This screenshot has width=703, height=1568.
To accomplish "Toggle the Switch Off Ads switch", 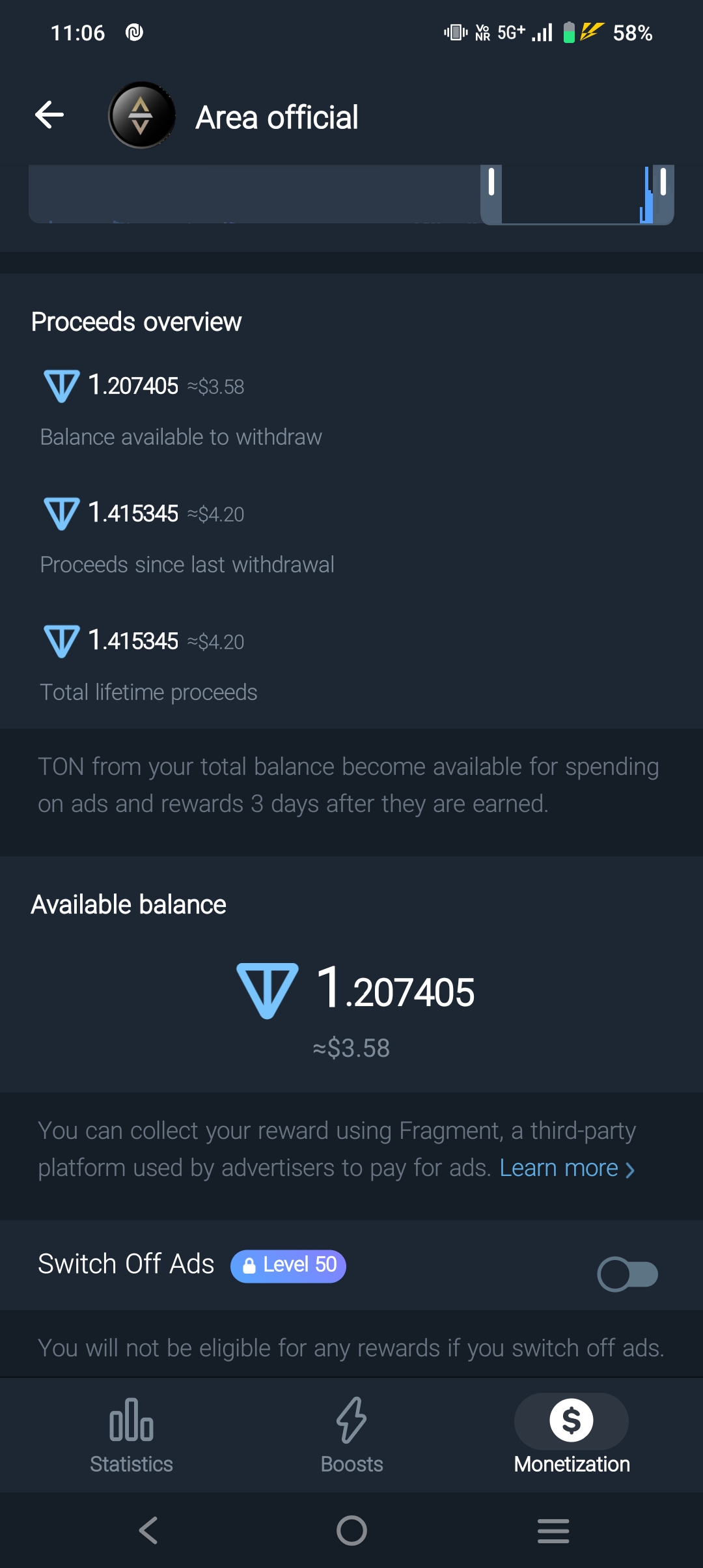I will [627, 1274].
